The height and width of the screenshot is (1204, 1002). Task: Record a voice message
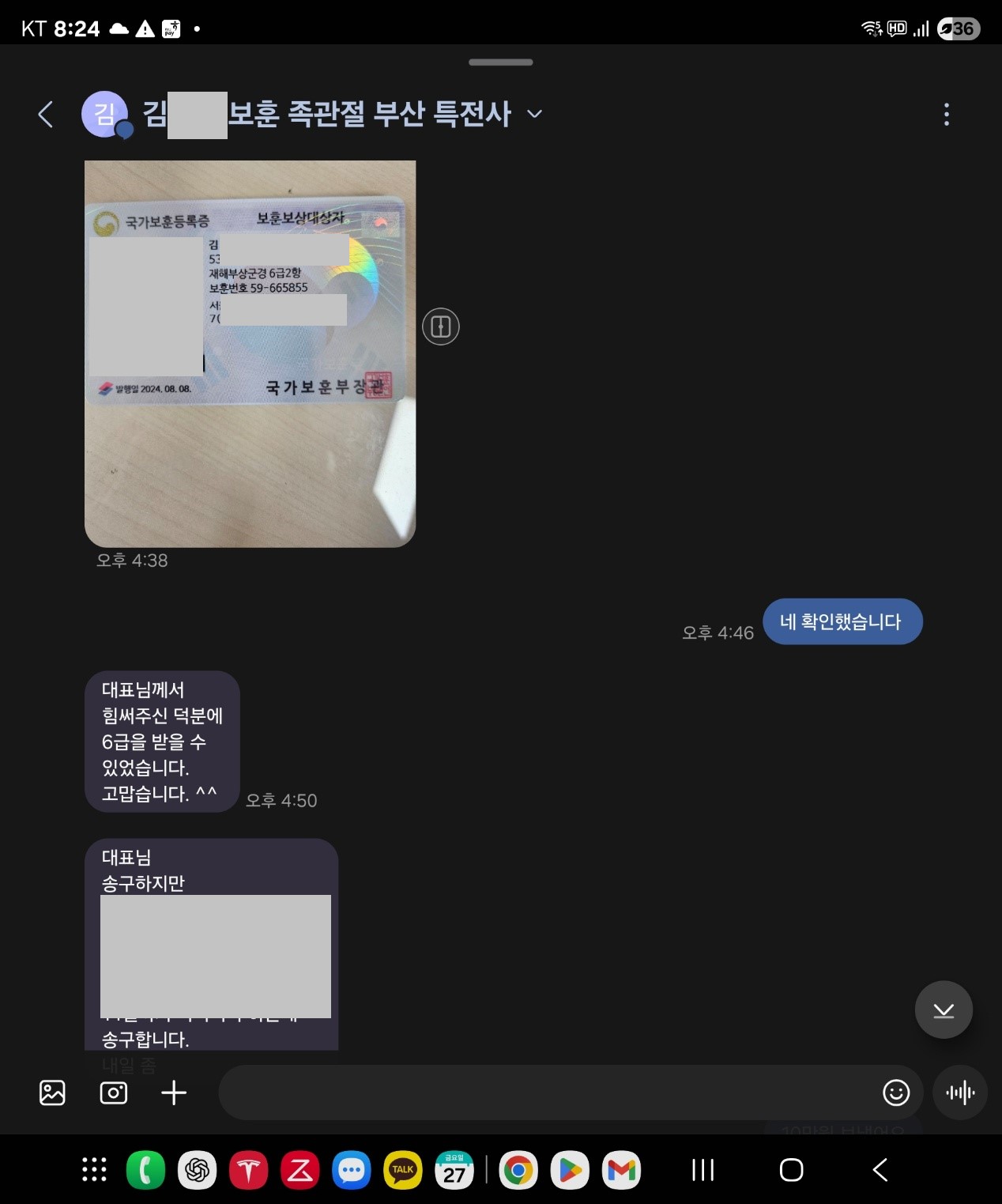(x=960, y=1093)
